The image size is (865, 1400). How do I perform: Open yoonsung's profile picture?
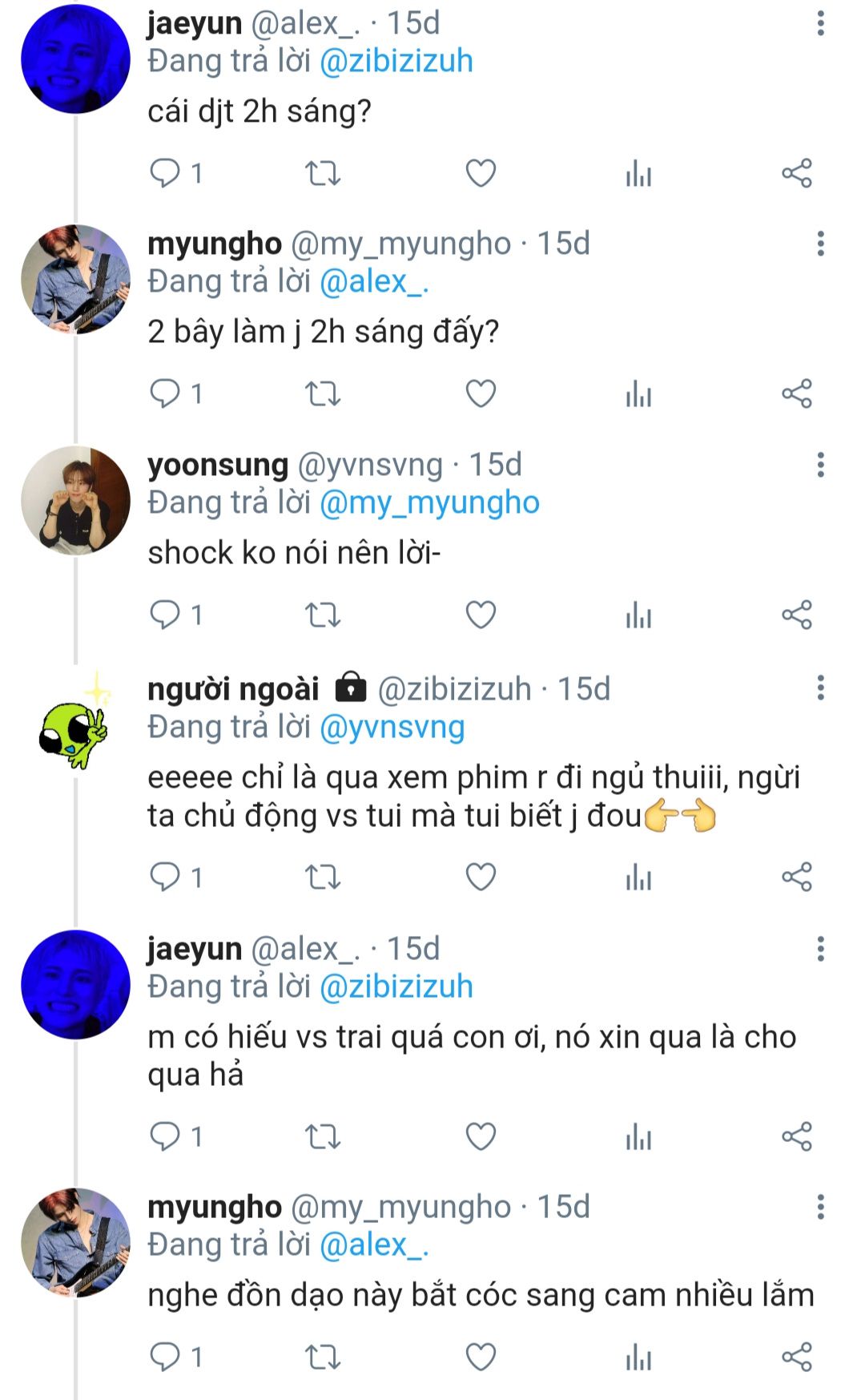75,501
